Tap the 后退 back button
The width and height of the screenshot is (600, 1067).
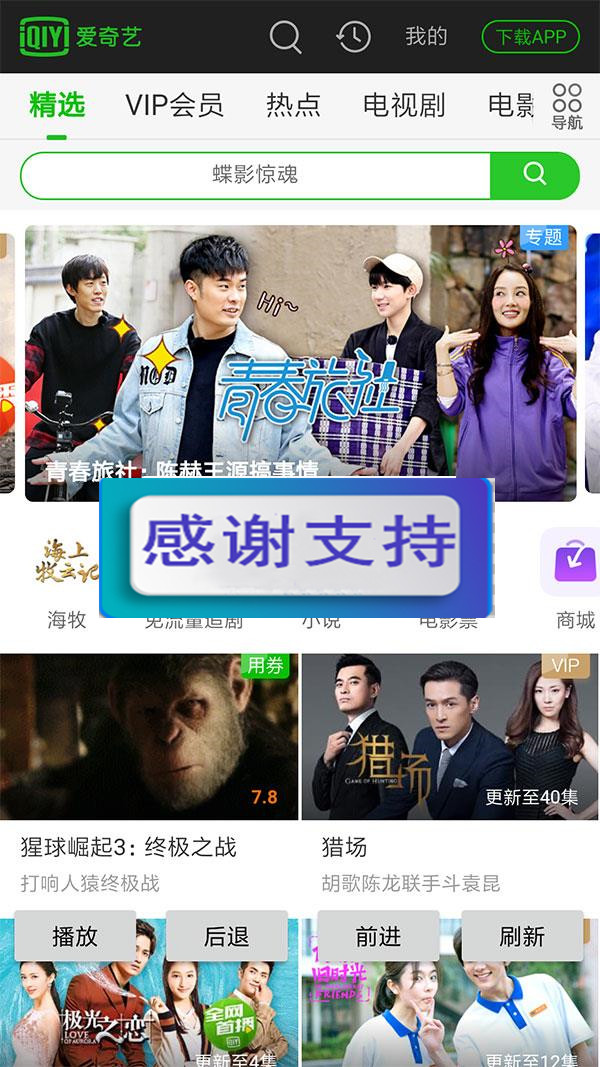coord(227,936)
